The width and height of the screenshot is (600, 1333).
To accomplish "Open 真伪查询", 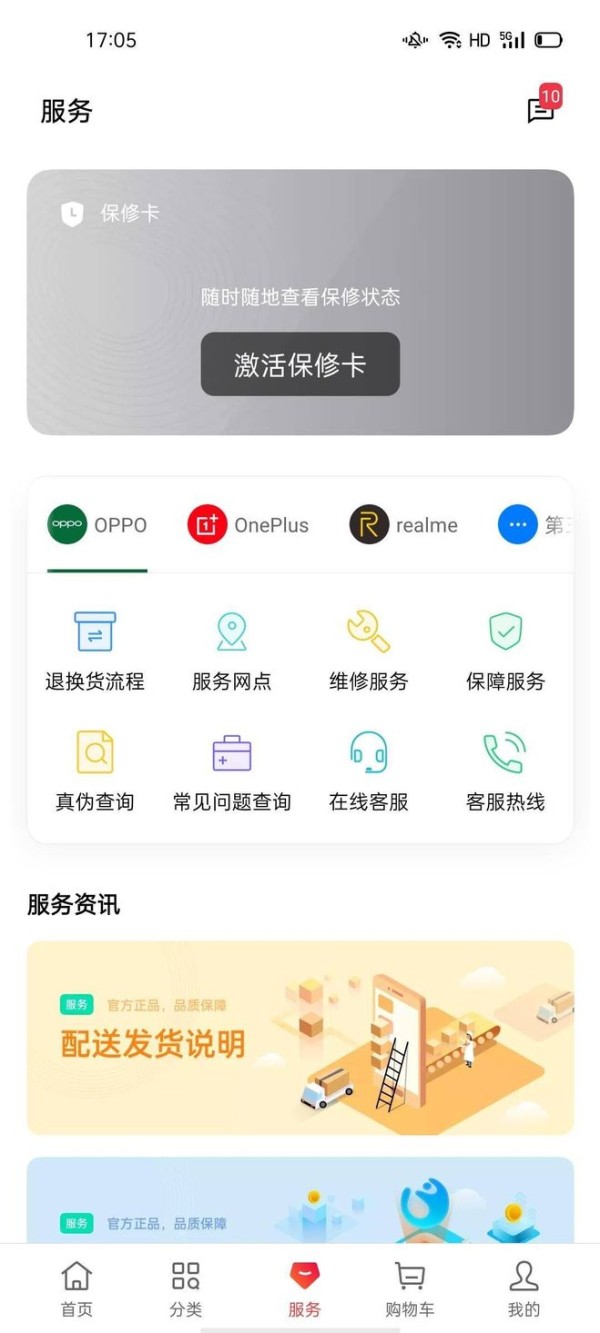I will coord(95,771).
